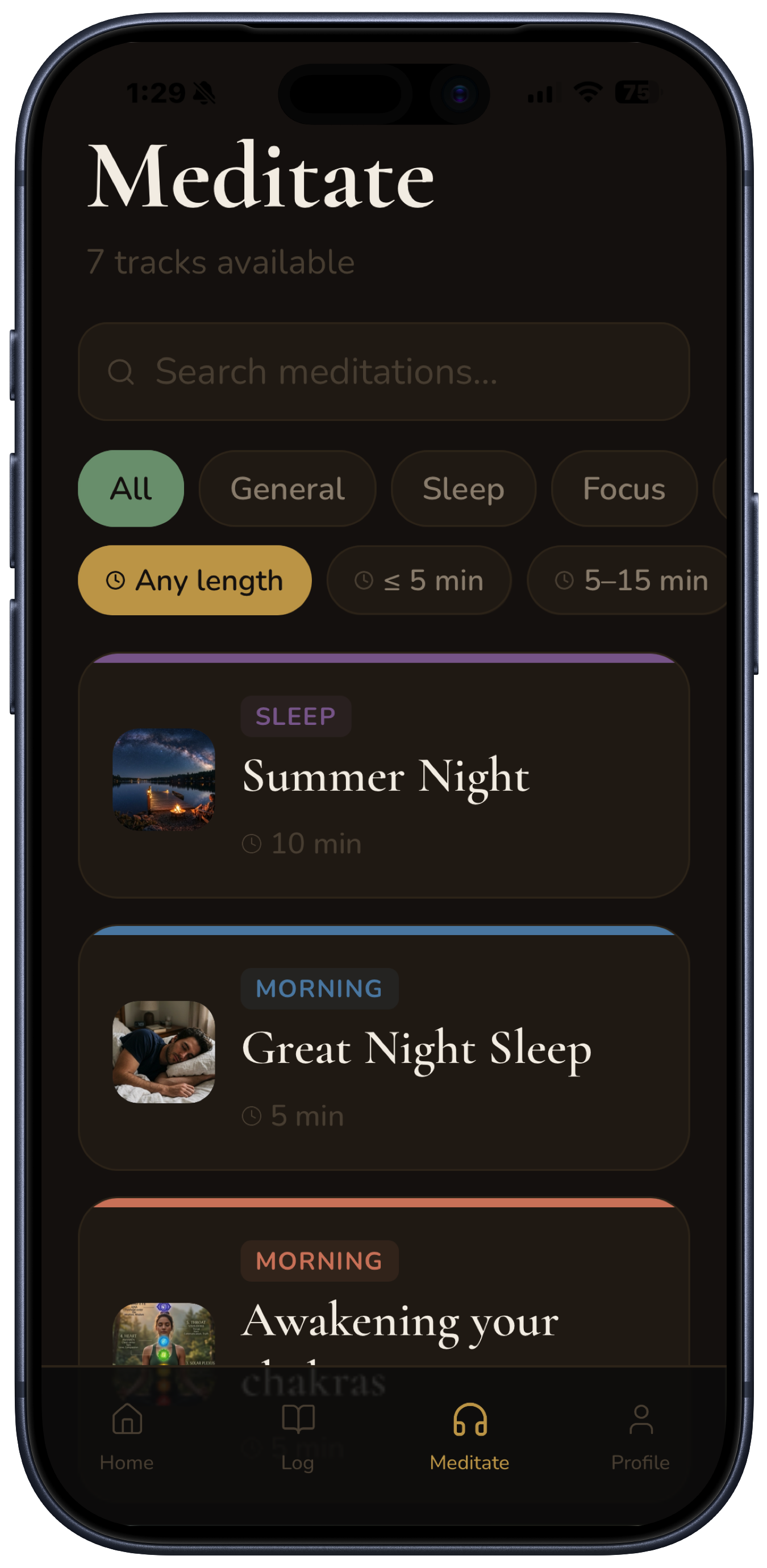Play the Great Night Sleep meditation

click(383, 1048)
